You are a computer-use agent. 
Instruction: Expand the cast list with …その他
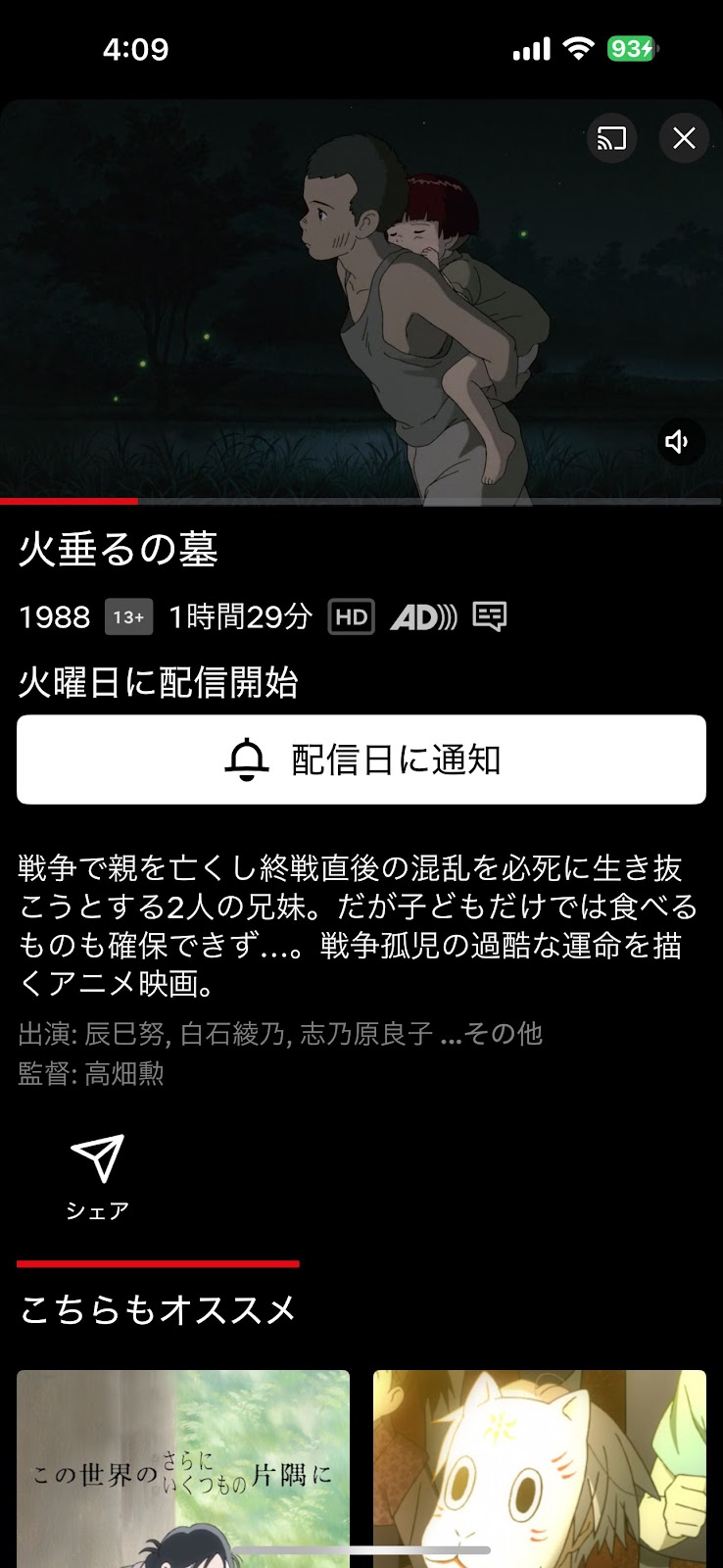tap(492, 1034)
